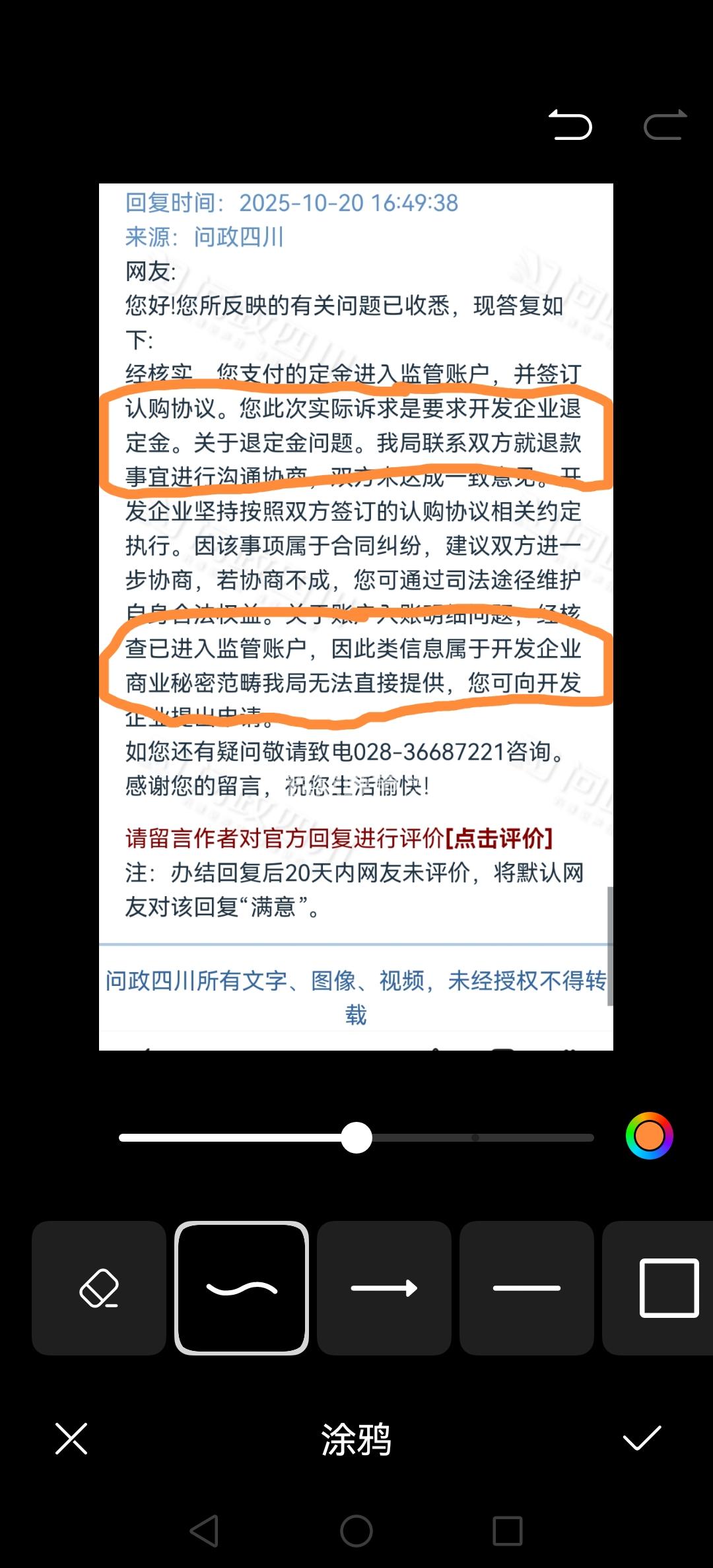Redo the undone stroke
This screenshot has width=713, height=1568.
point(665,125)
